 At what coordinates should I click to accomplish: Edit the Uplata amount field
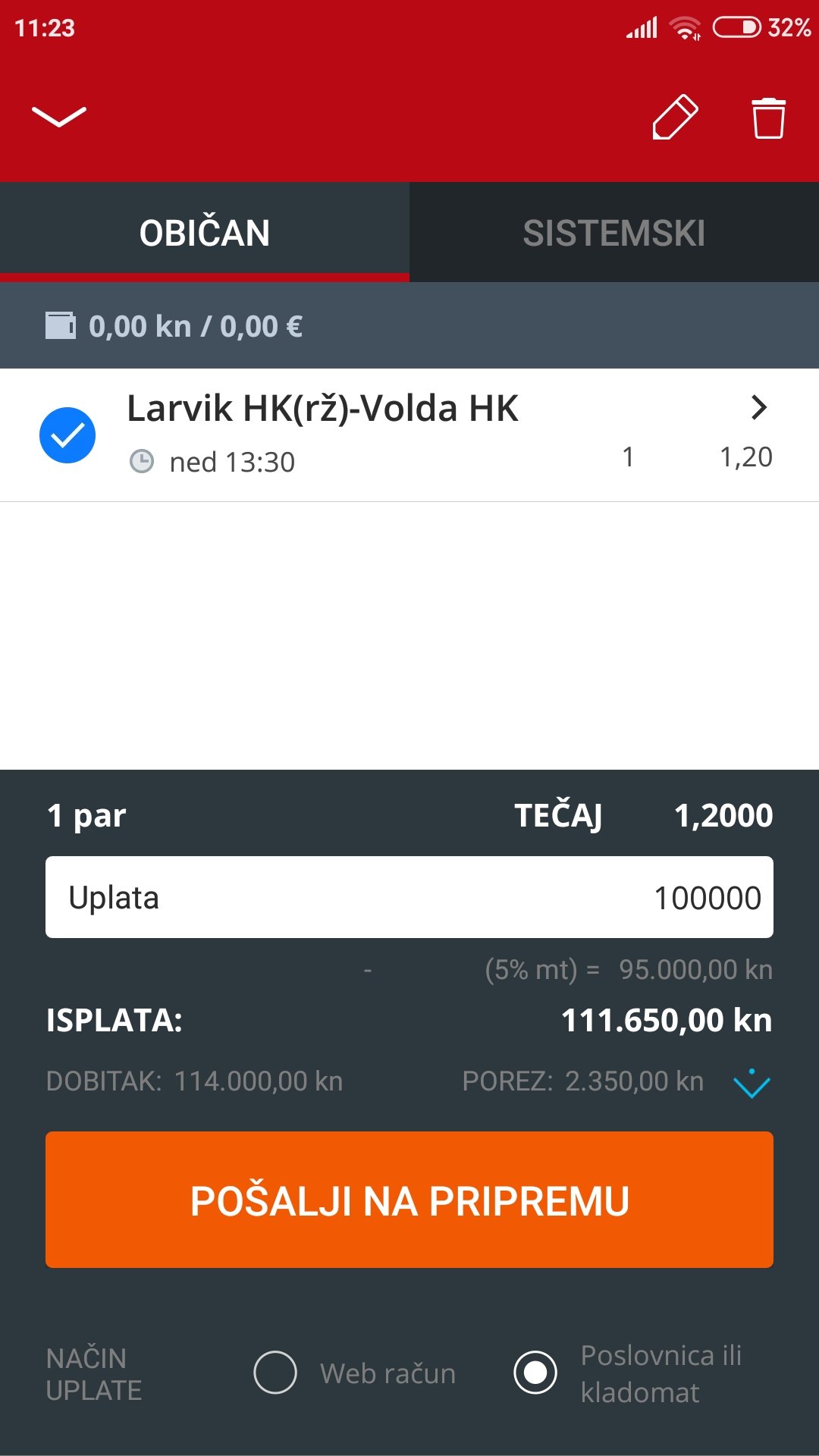pyautogui.click(x=409, y=897)
